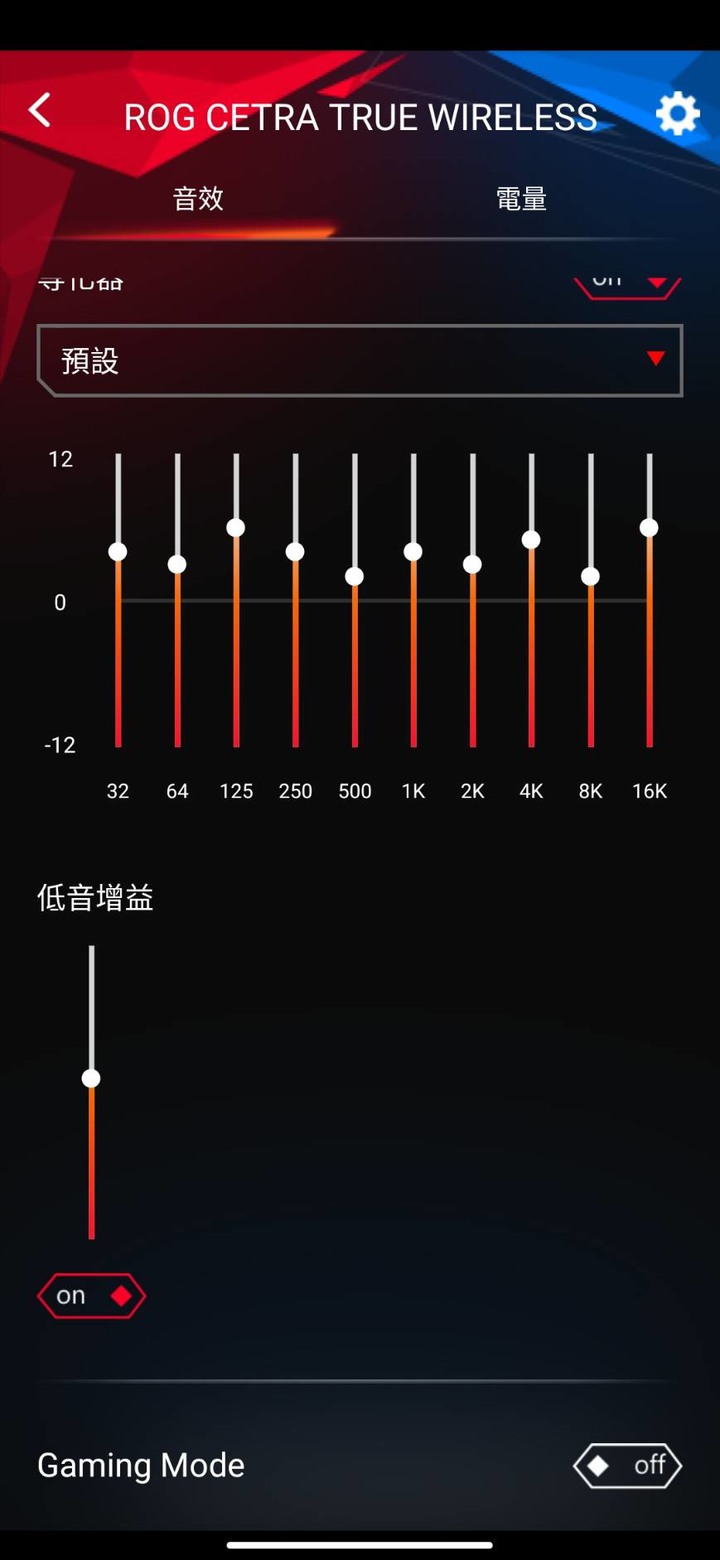
Task: Tap the 2K equalizer slider
Action: click(x=472, y=565)
